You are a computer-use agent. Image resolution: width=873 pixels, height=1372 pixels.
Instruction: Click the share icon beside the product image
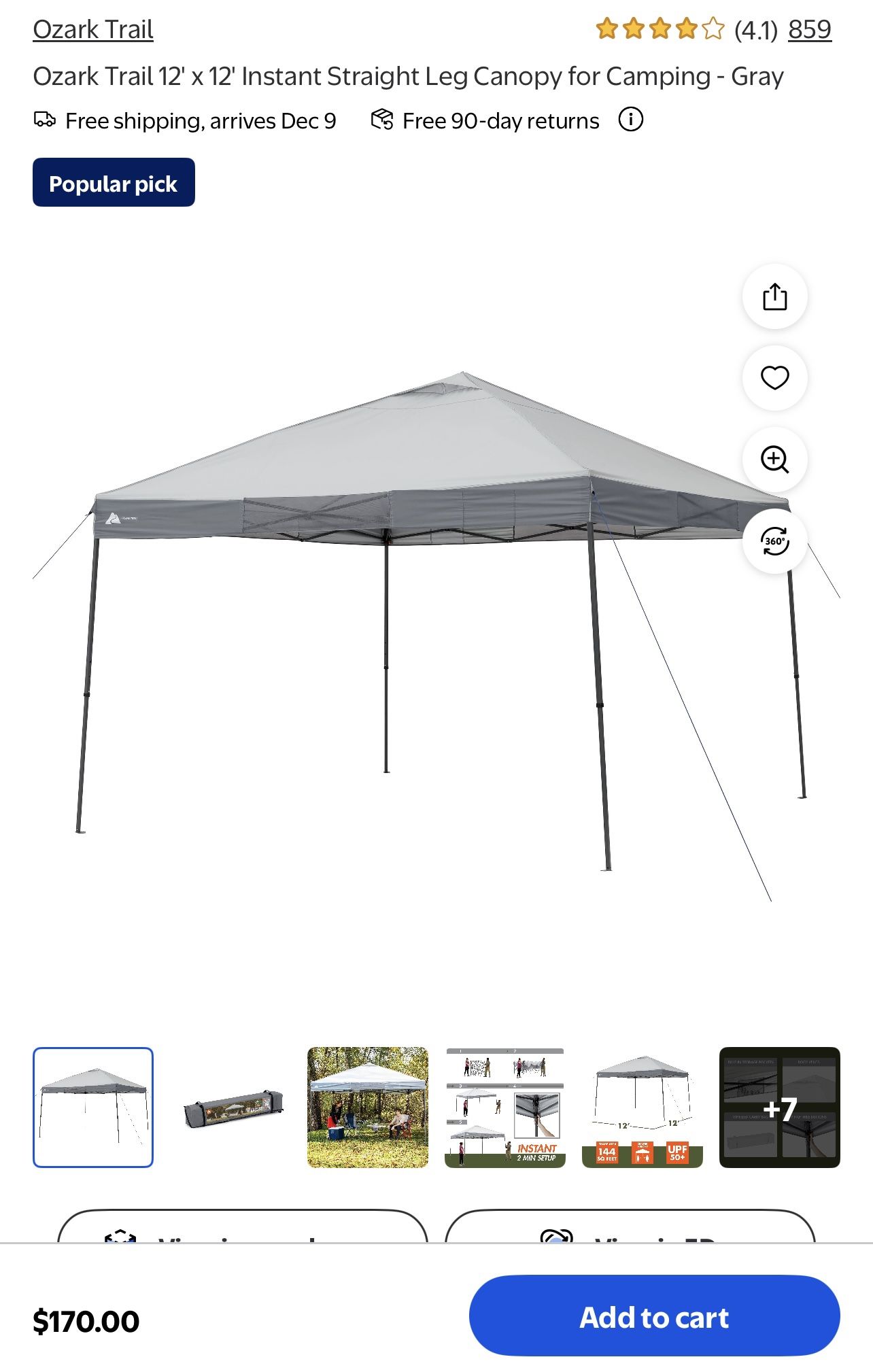774,296
